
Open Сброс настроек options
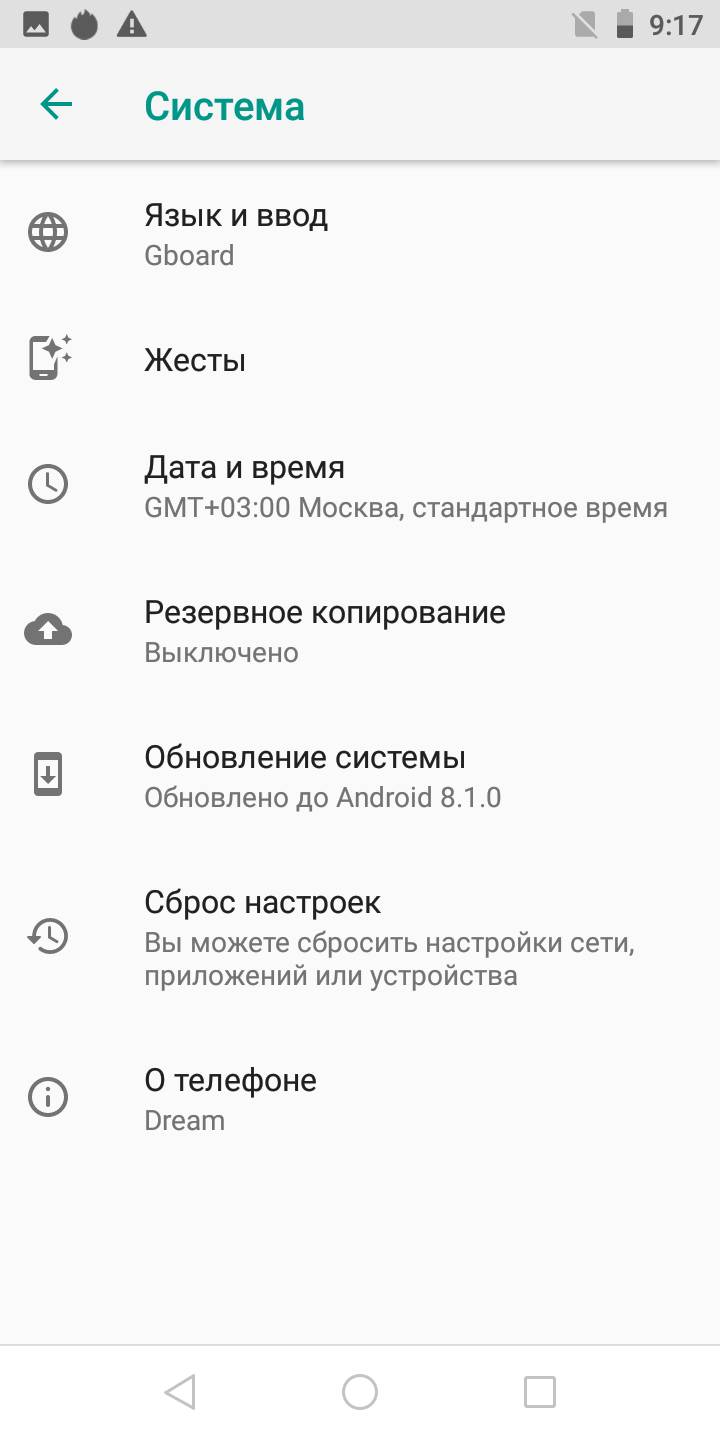pos(360,937)
